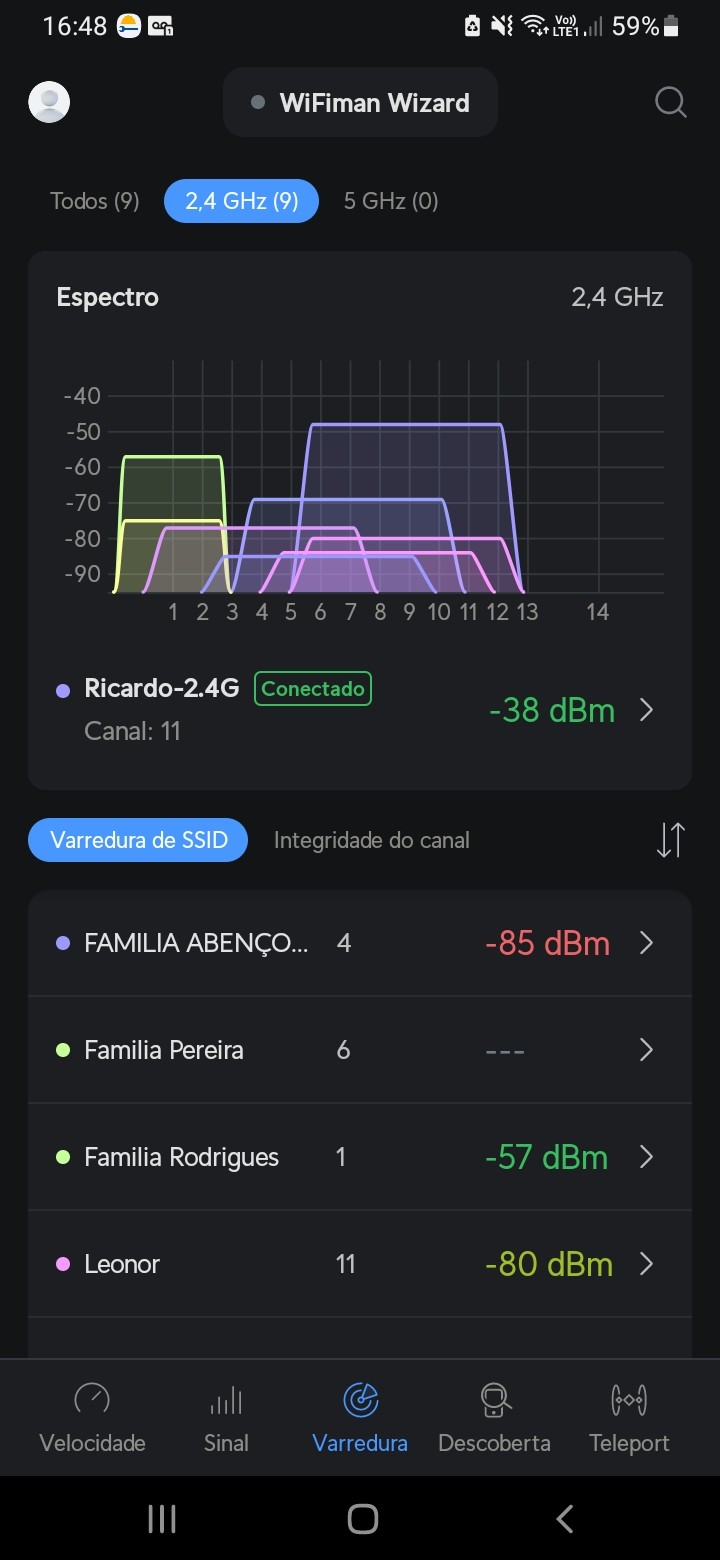Open the Familia Pereira network row
The height and width of the screenshot is (1560, 720).
pyautogui.click(x=360, y=1050)
